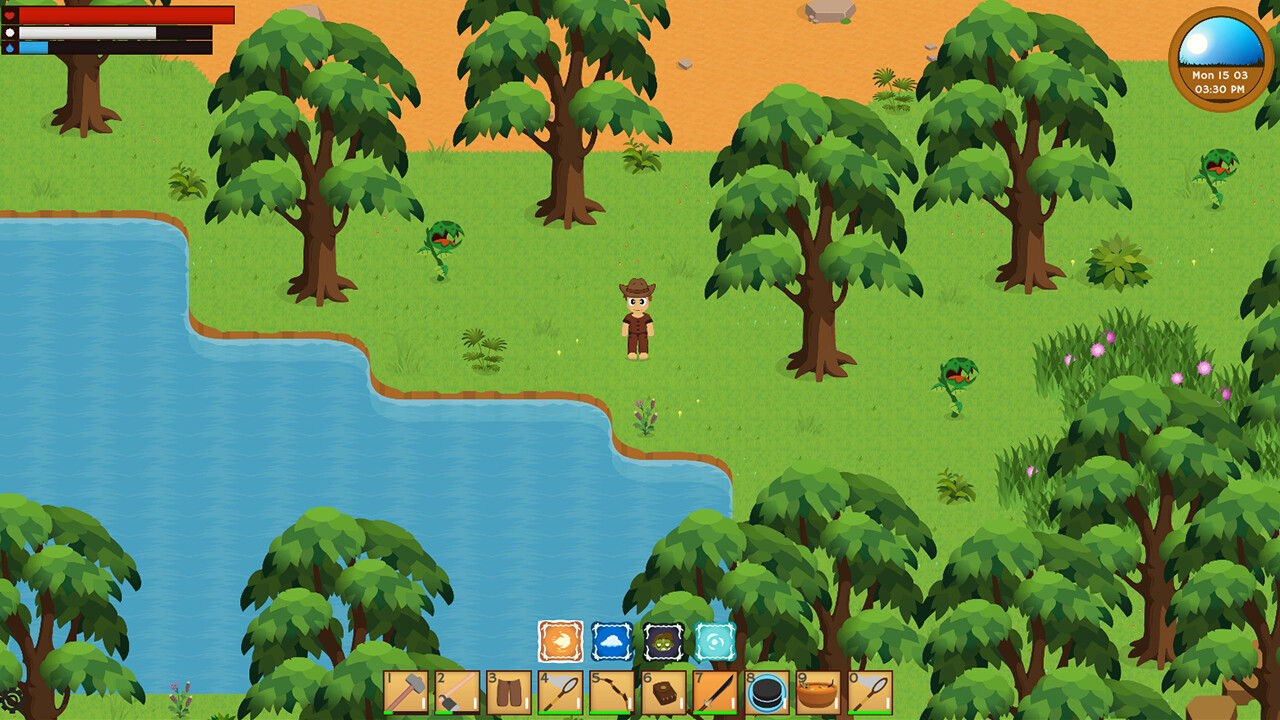Image resolution: width=1280 pixels, height=720 pixels.
Task: Open the settings gear icon
Action: coord(12,700)
